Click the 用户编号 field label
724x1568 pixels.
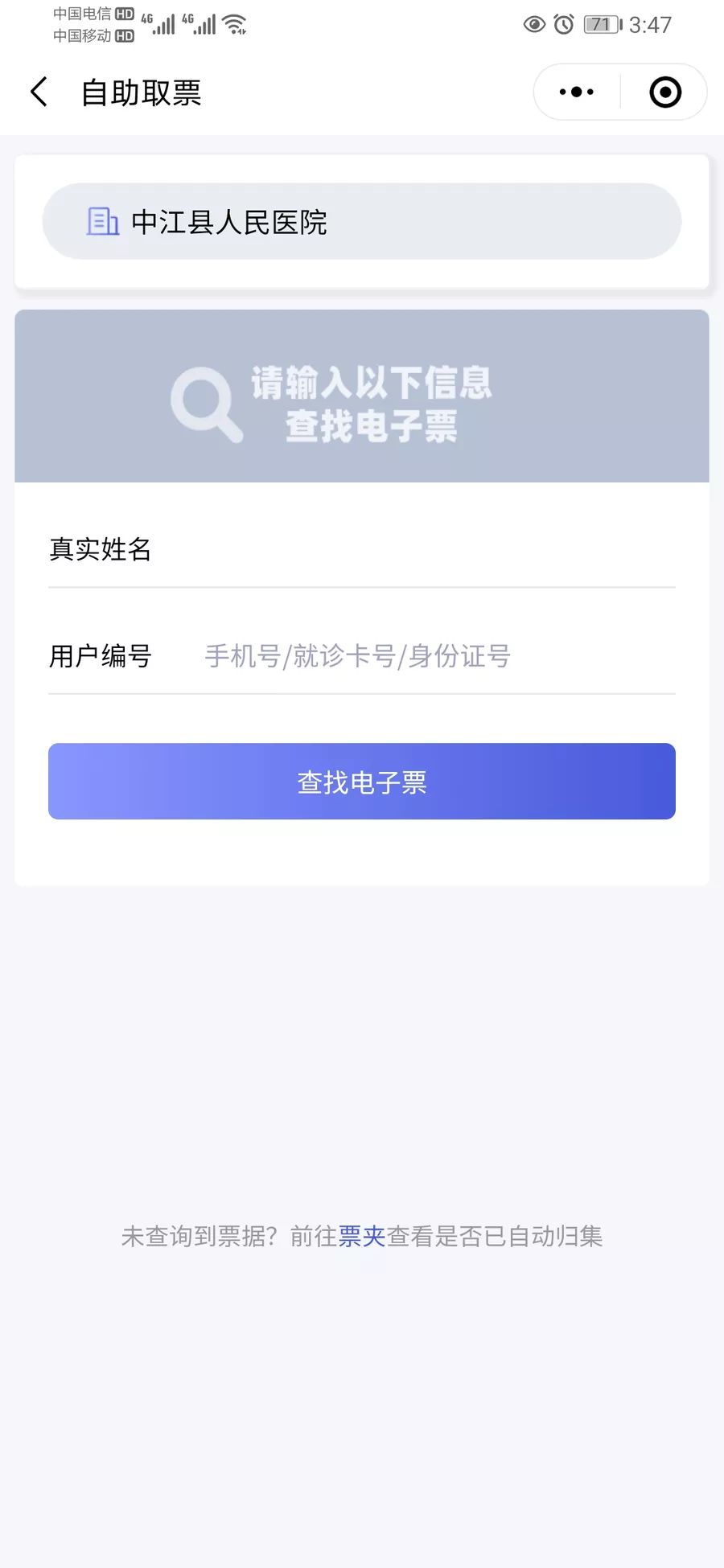(x=100, y=656)
